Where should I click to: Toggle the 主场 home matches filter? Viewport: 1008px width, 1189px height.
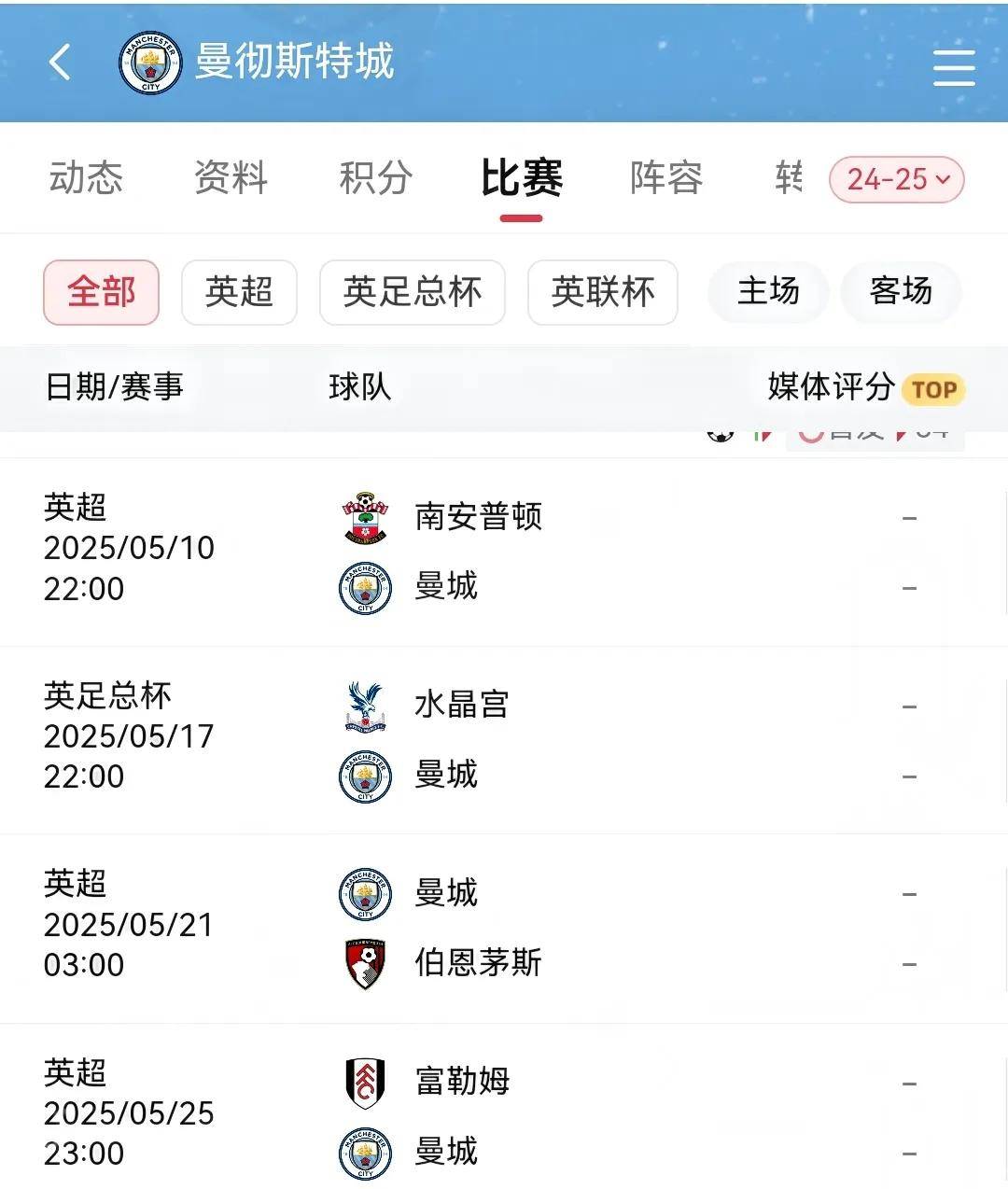coord(768,292)
